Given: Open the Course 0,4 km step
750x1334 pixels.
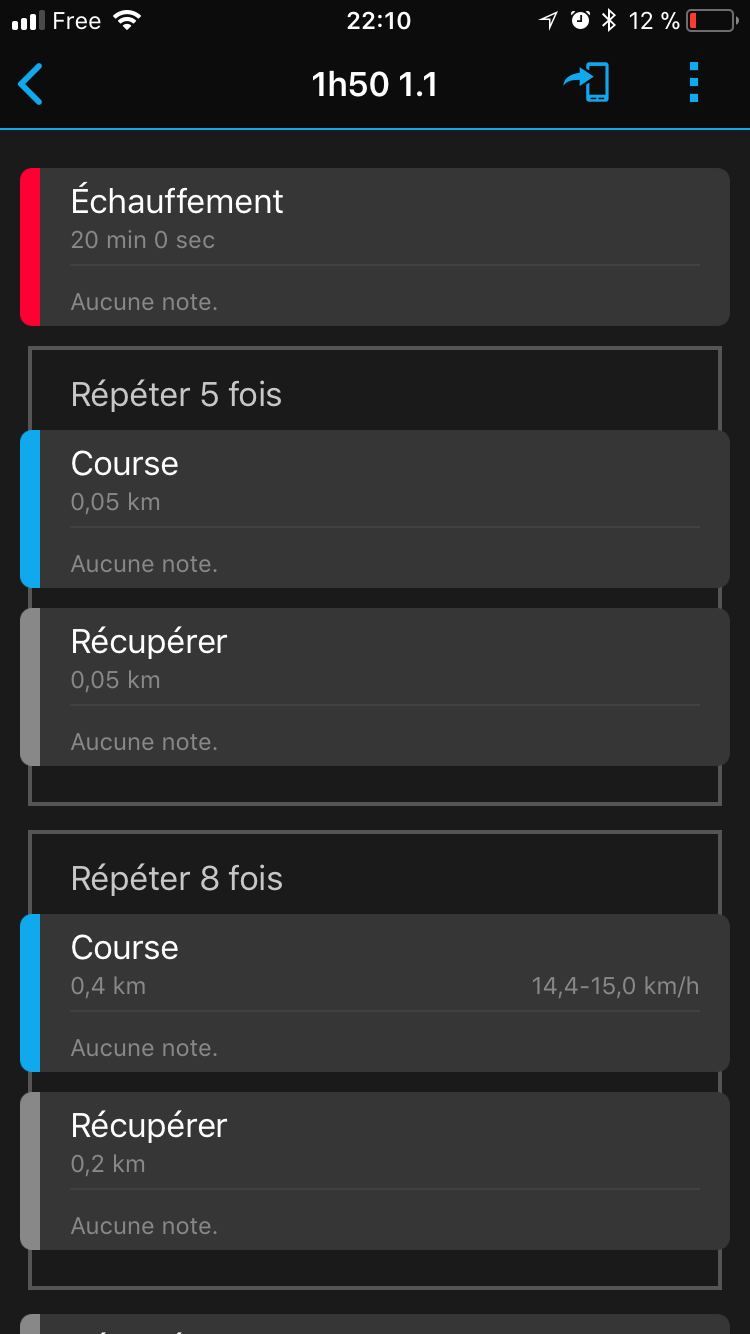Looking at the screenshot, I should [375, 993].
